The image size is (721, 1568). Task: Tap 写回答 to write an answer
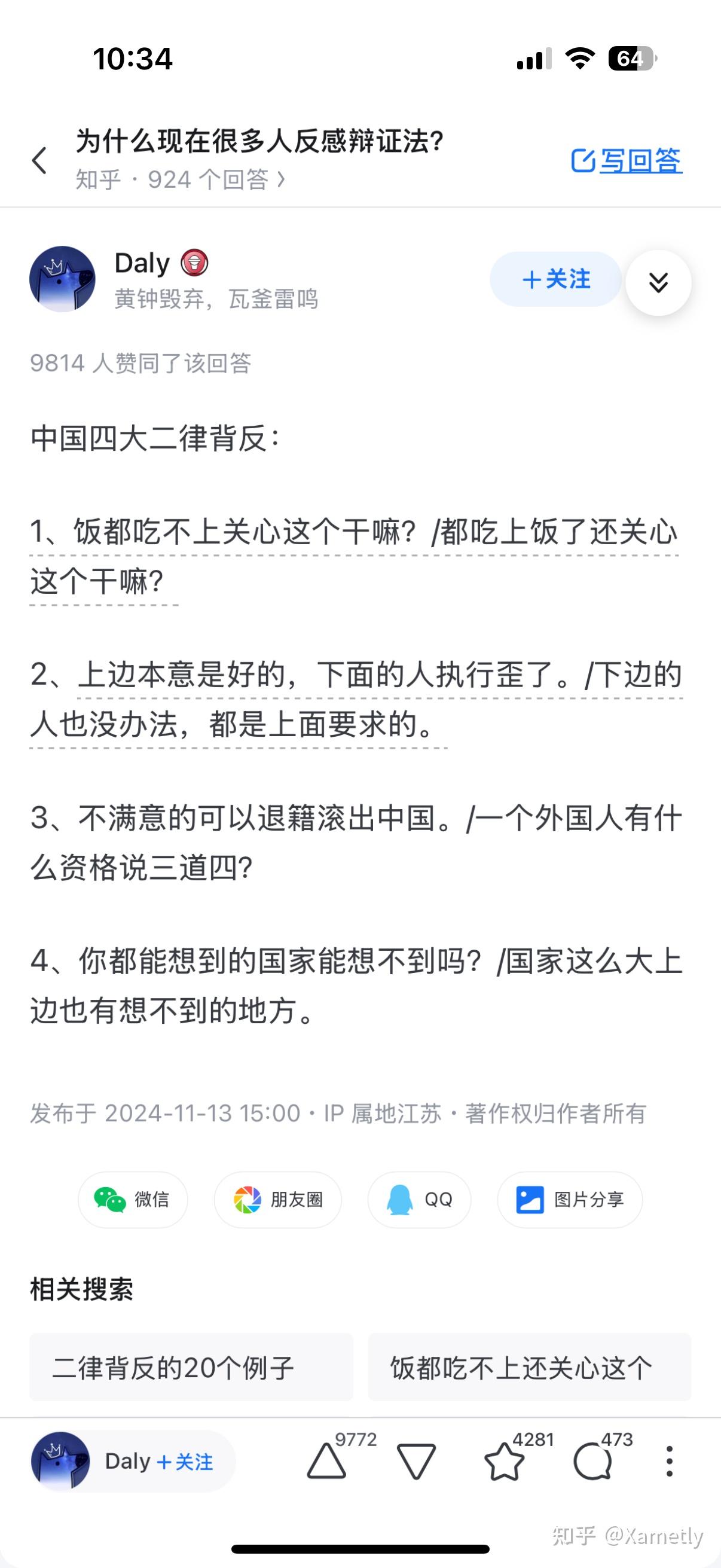click(x=627, y=160)
